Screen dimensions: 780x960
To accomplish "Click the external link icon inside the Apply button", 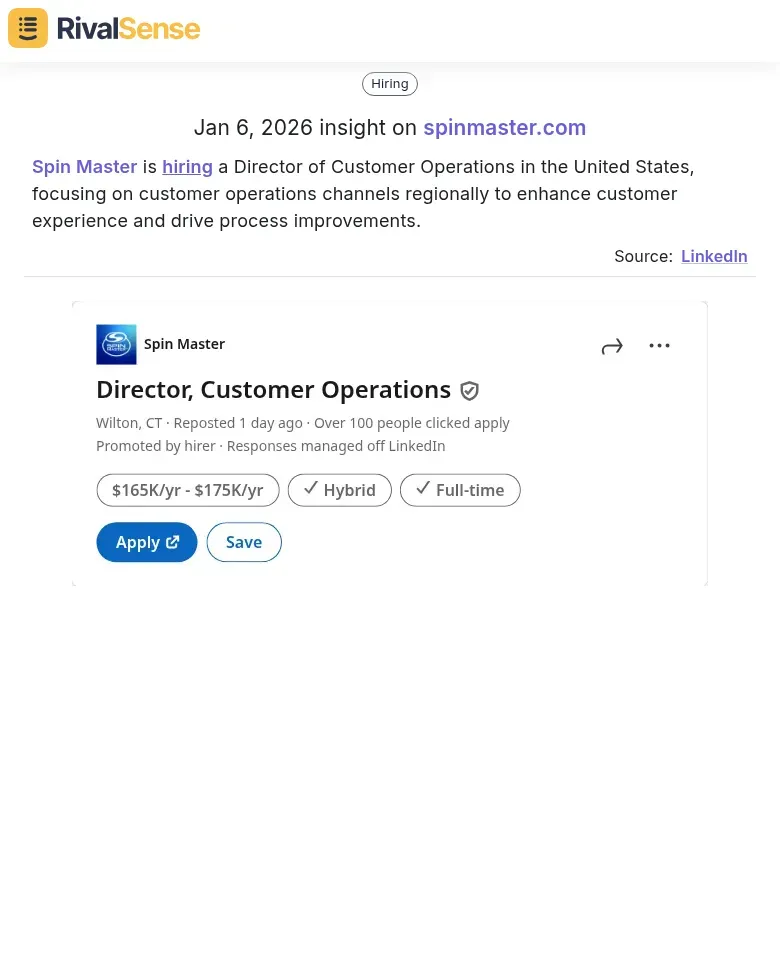I will 172,541.
